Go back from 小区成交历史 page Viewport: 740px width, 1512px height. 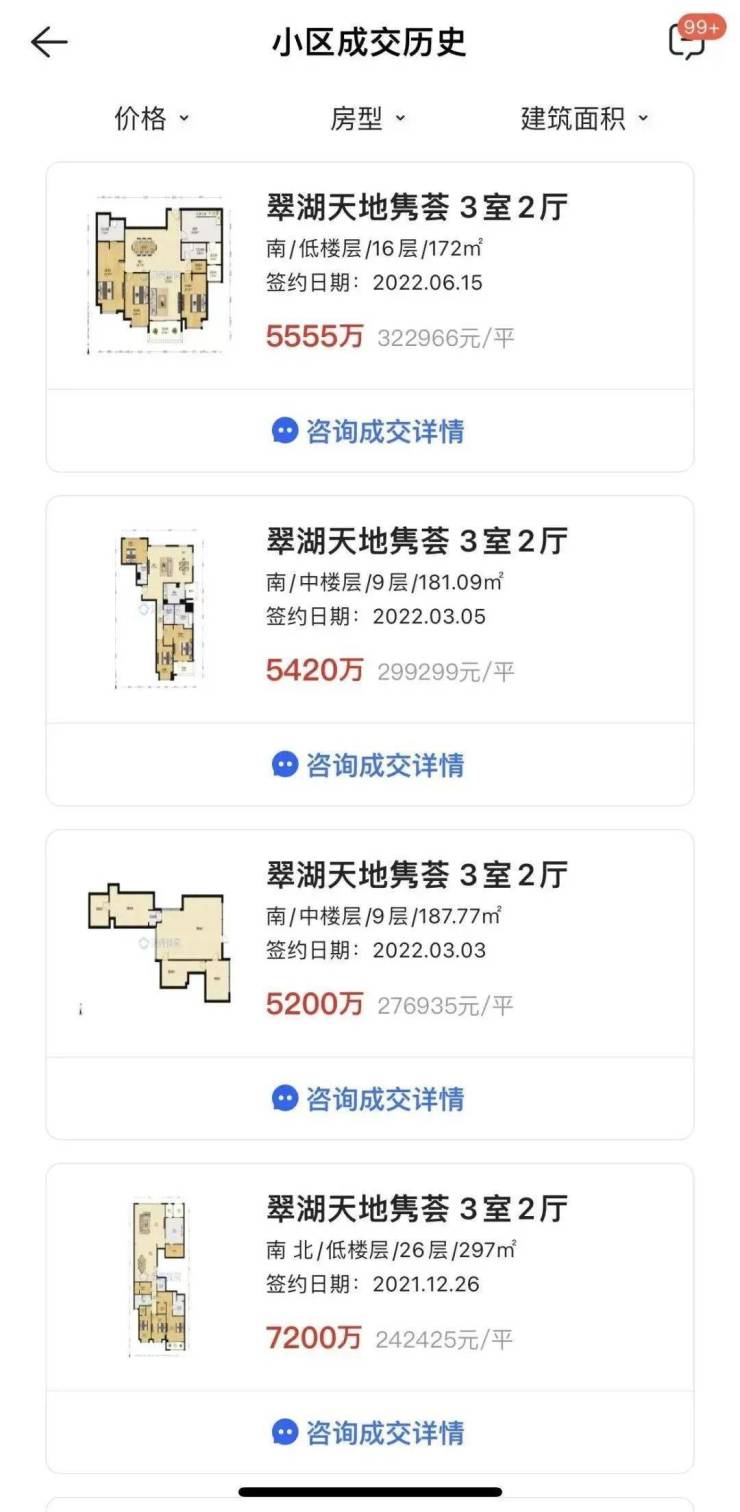[48, 42]
